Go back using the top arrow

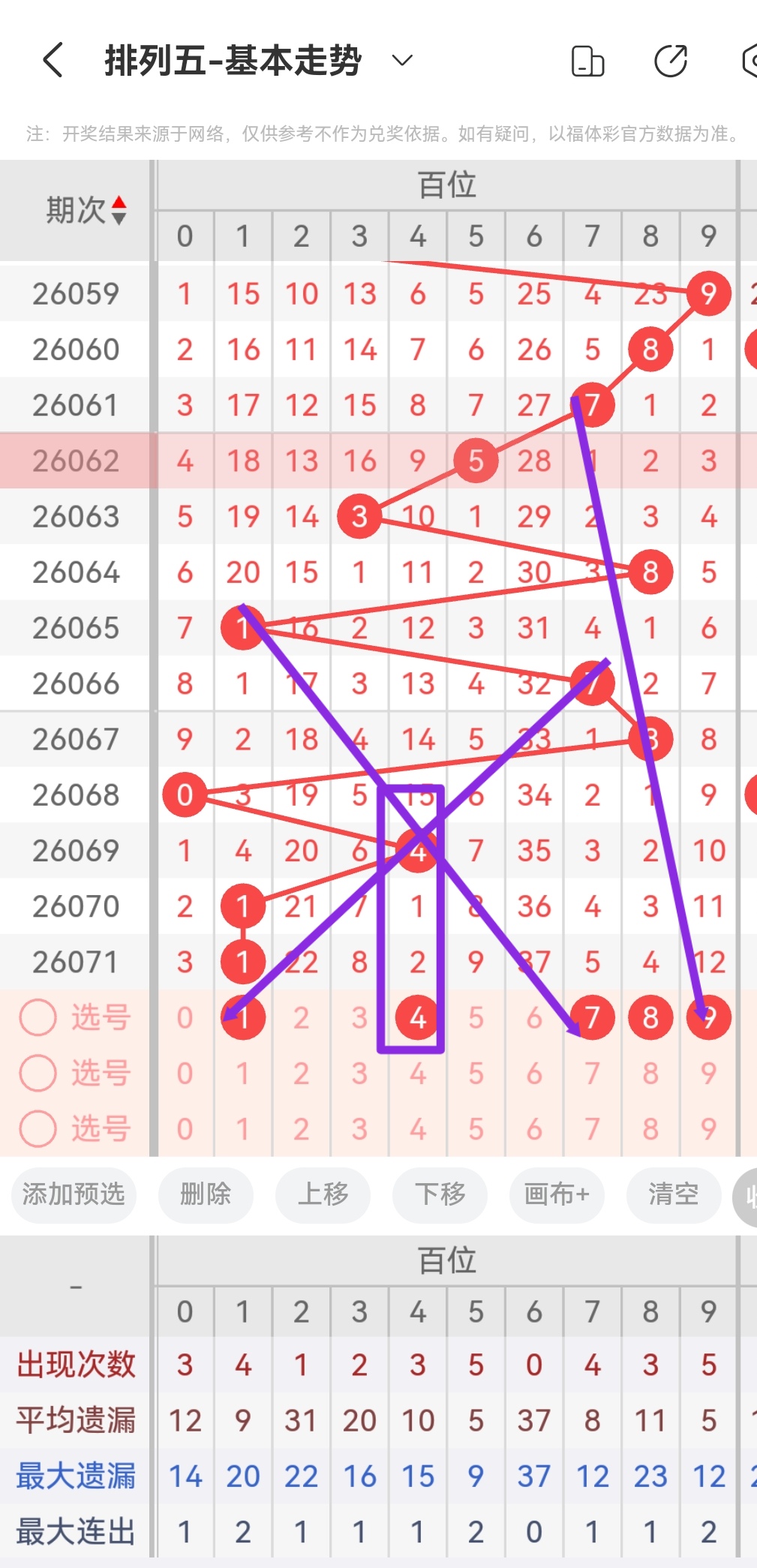53,61
